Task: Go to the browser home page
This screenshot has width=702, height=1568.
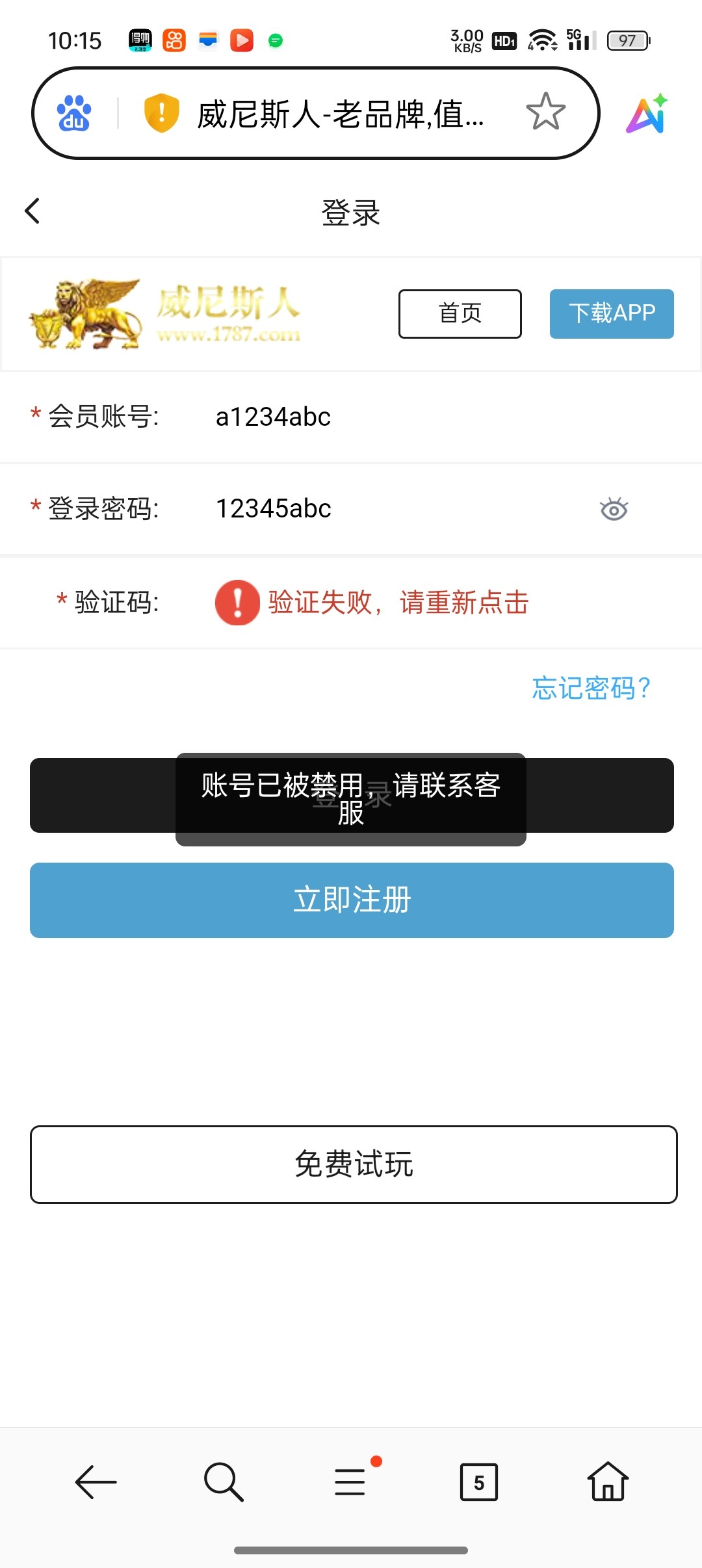Action: pyautogui.click(x=608, y=1482)
